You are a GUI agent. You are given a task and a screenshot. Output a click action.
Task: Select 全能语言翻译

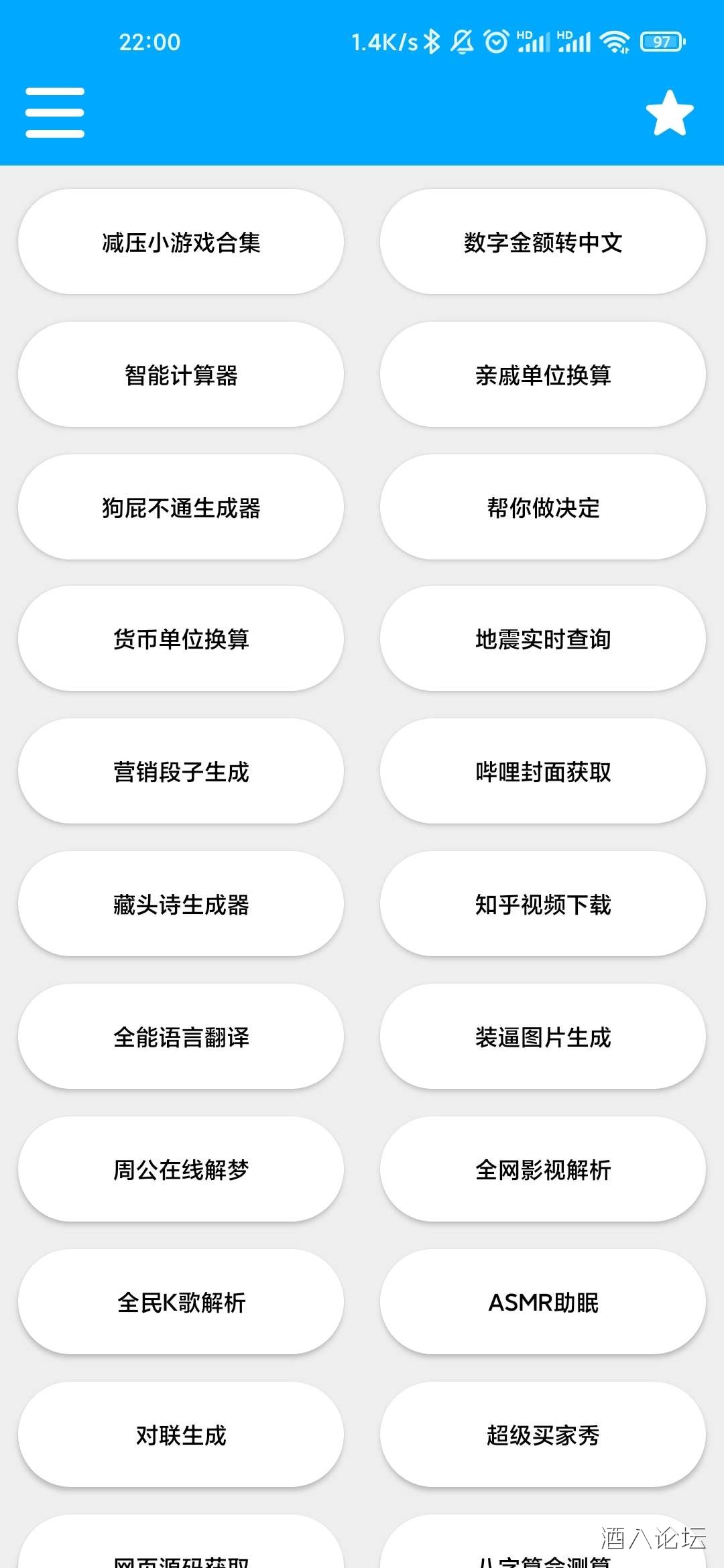coord(181,1037)
